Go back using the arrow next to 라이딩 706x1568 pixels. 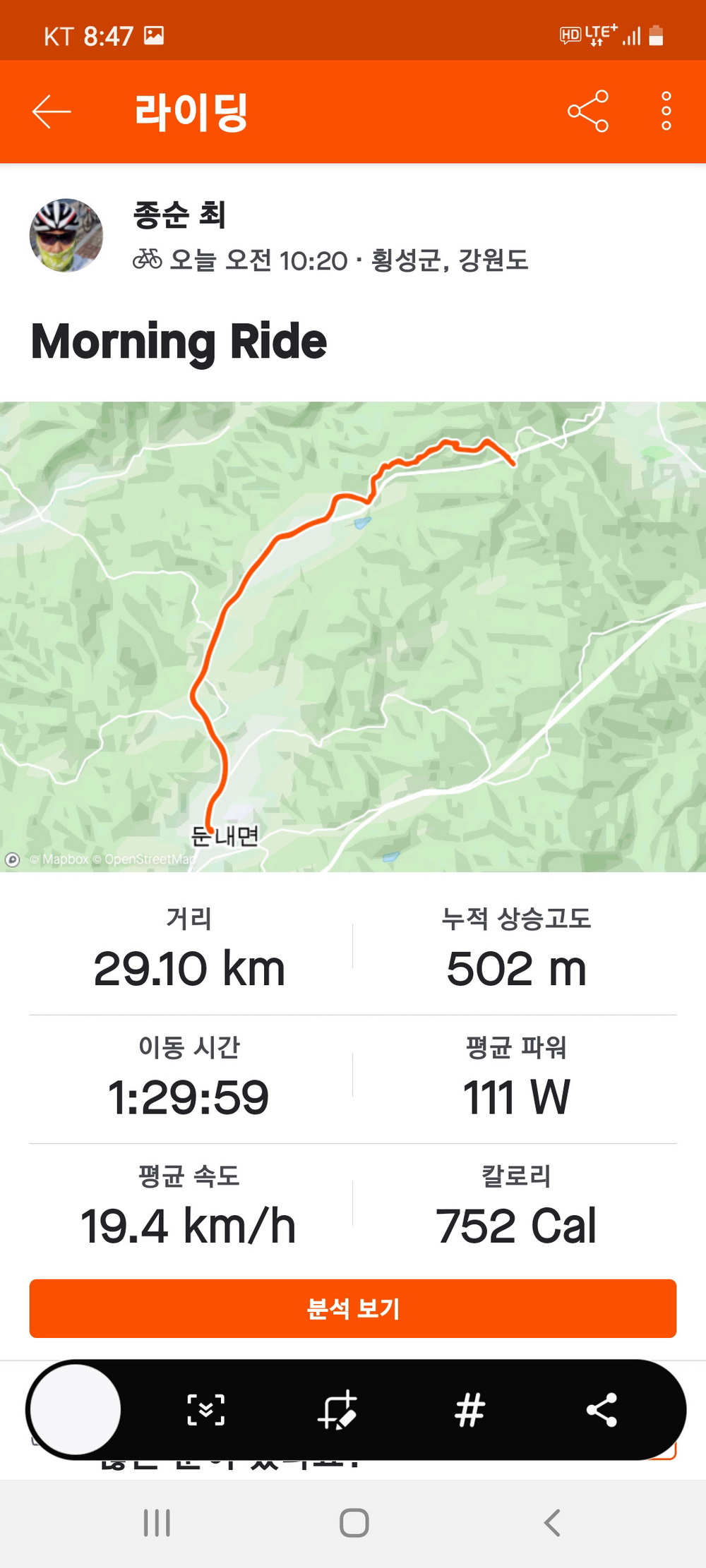point(52,111)
